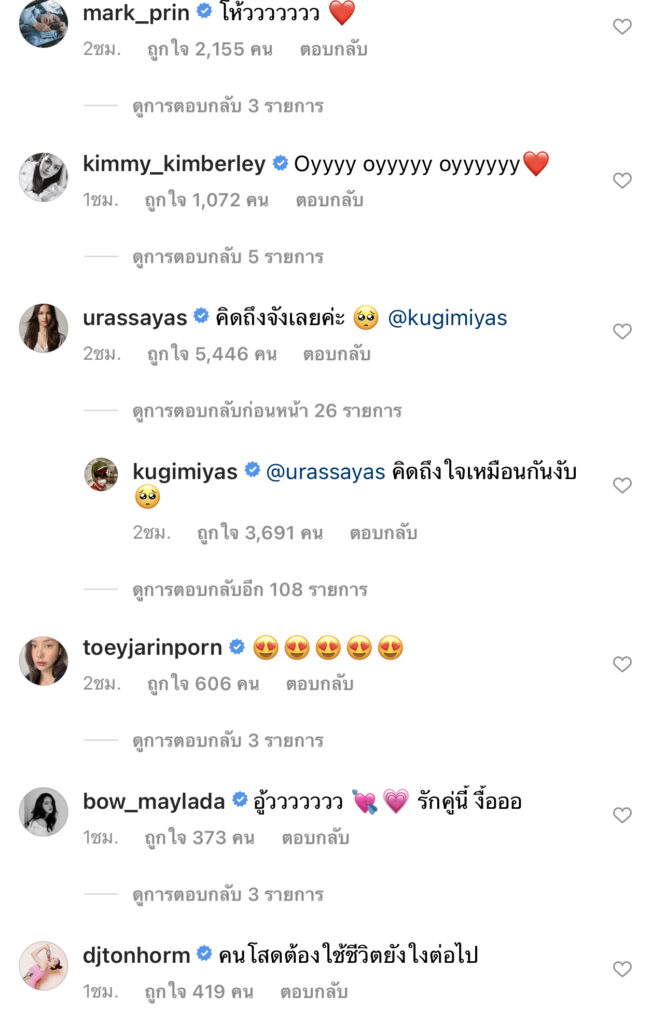Reply to urassayas's comment

(337, 353)
